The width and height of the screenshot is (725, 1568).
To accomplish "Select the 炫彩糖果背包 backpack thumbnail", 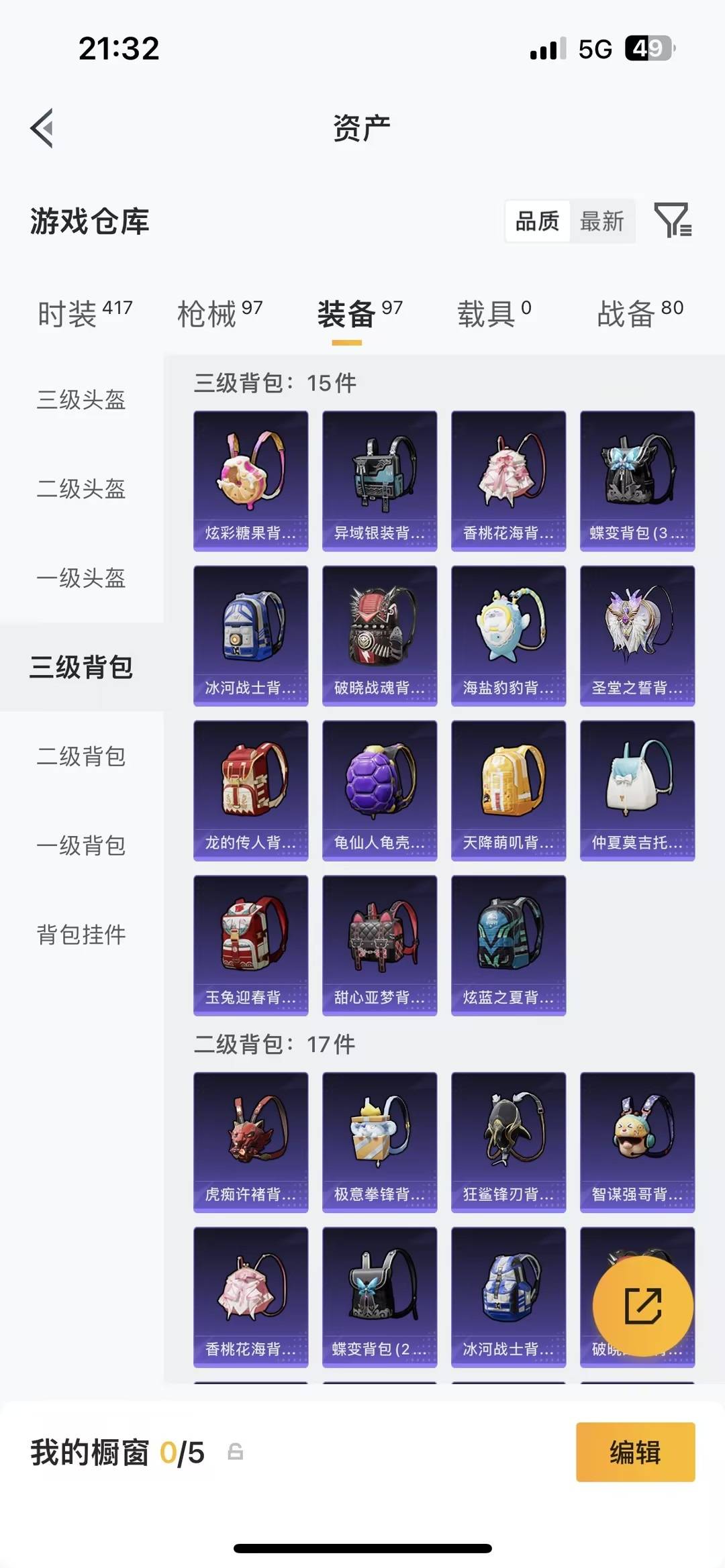I will point(250,480).
